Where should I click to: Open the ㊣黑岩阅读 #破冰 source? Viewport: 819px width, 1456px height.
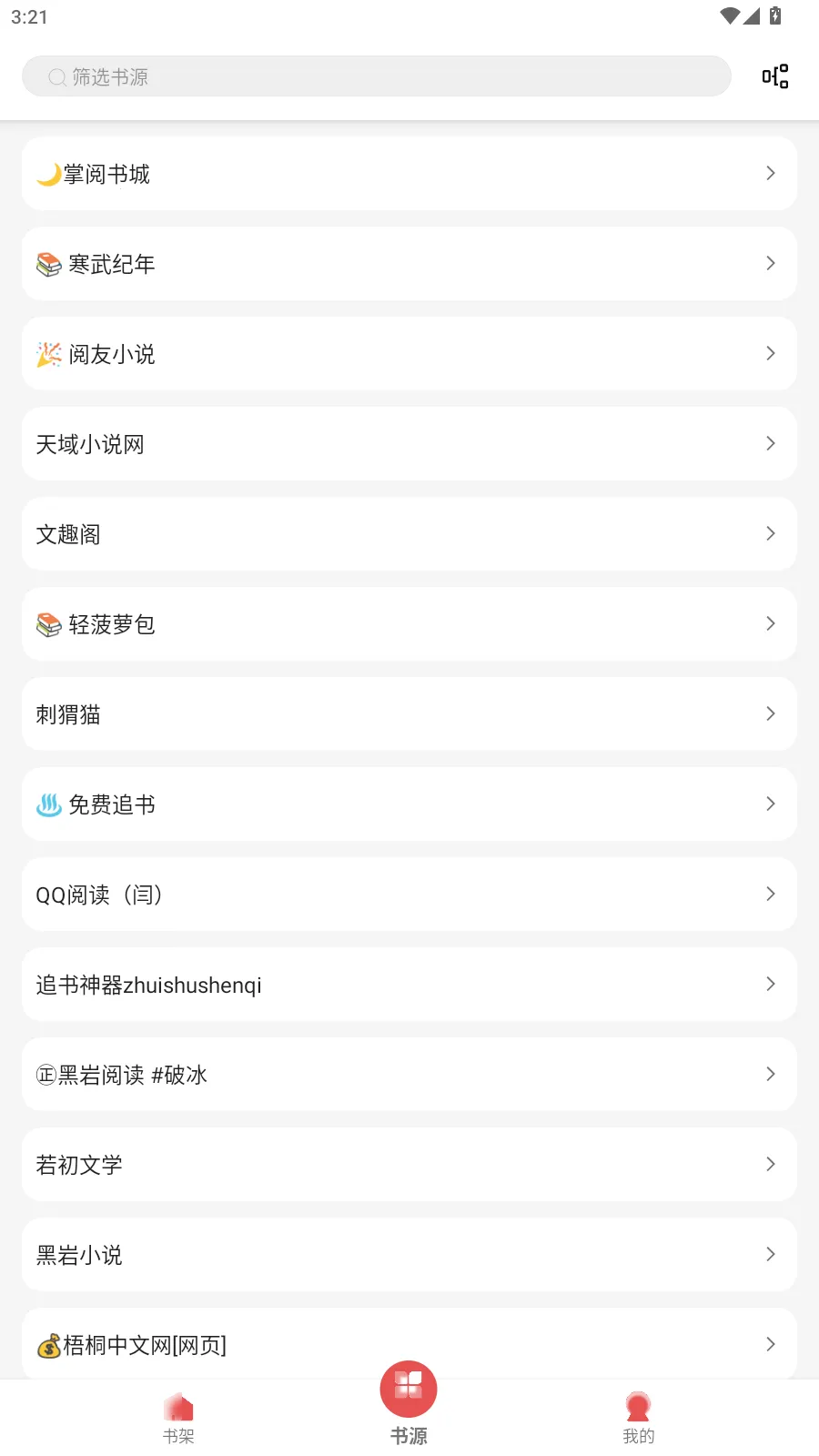409,1074
